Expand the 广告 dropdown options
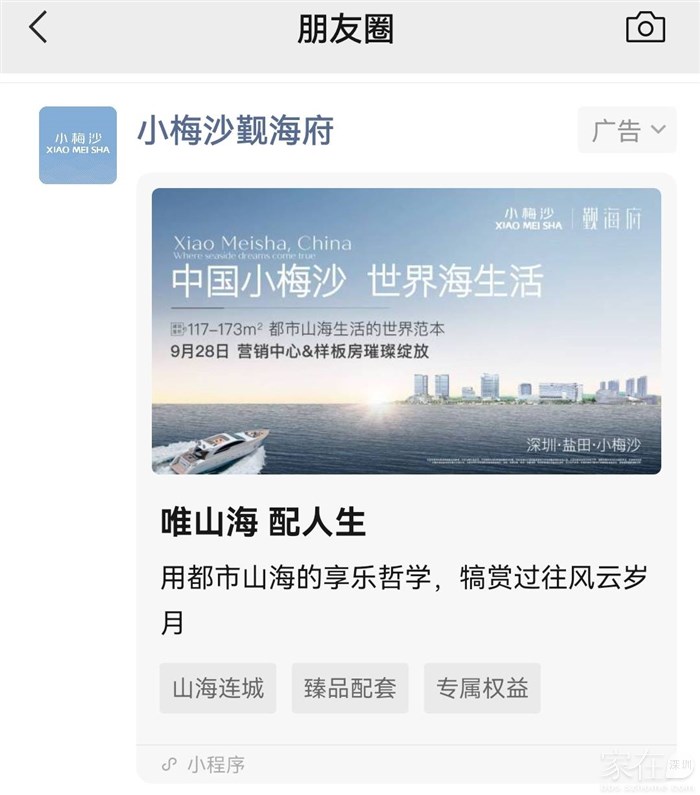The height and width of the screenshot is (795, 700). point(627,130)
